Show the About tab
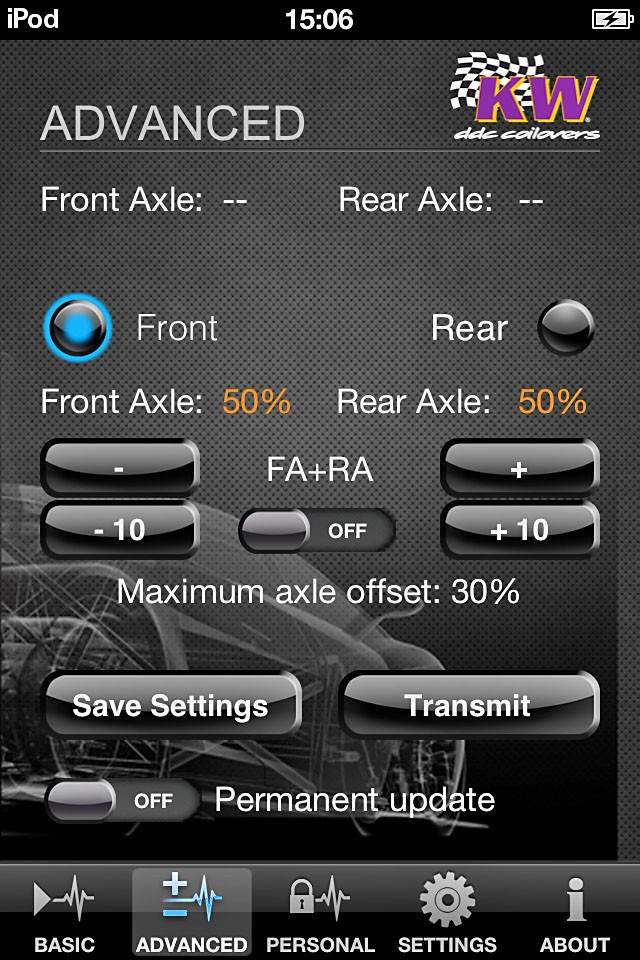 tap(575, 912)
